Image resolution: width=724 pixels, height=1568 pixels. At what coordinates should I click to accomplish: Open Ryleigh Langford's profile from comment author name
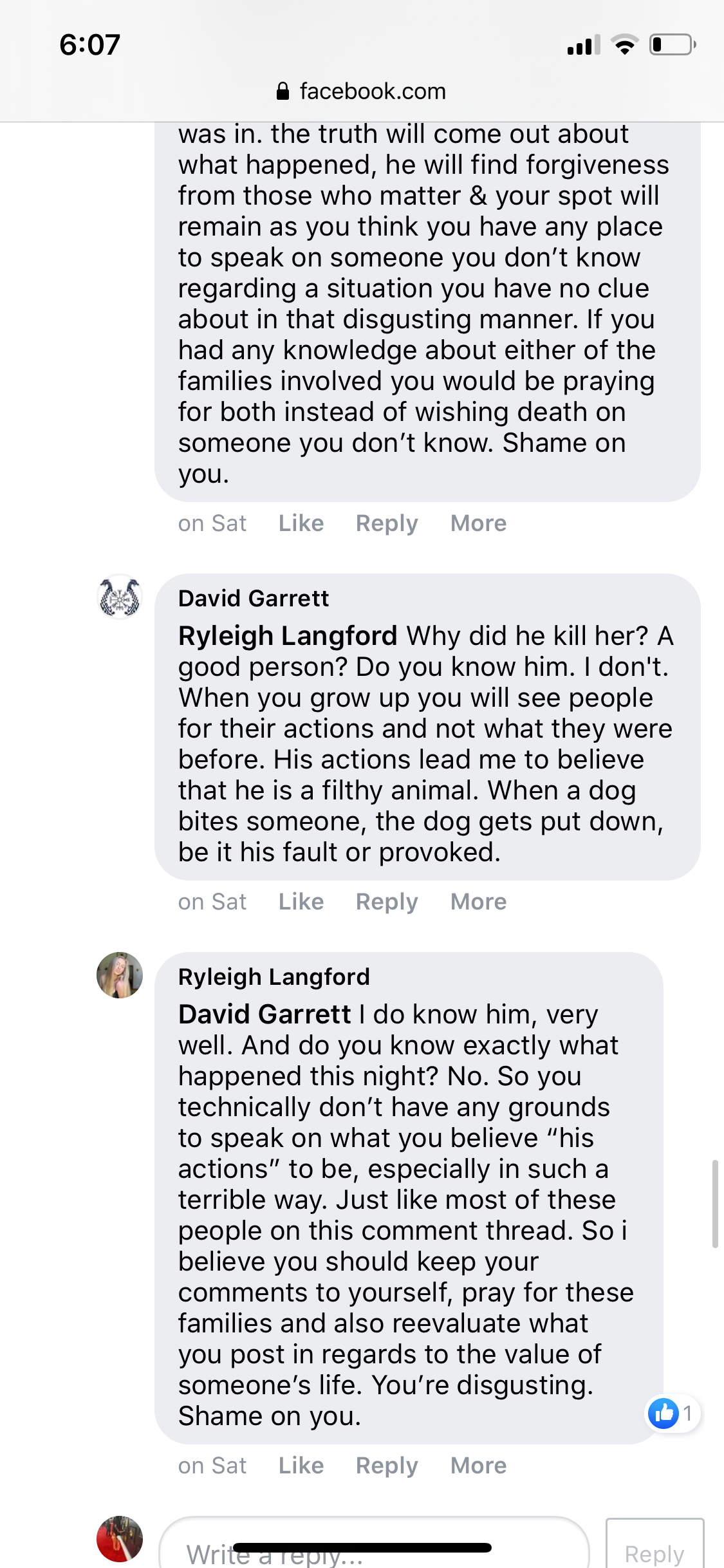coord(274,976)
